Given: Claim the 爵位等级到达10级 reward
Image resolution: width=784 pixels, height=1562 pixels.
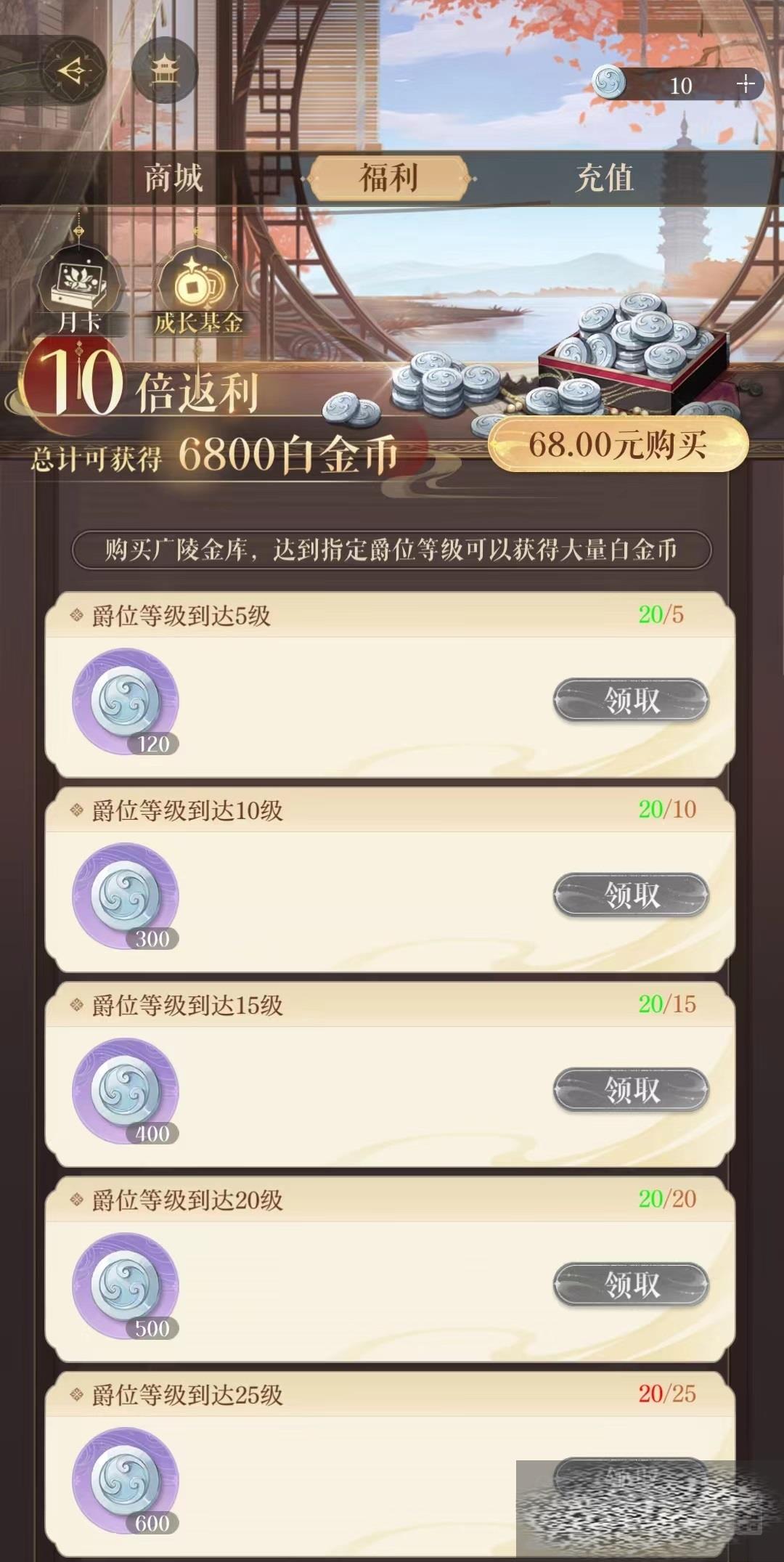Looking at the screenshot, I should 631,895.
